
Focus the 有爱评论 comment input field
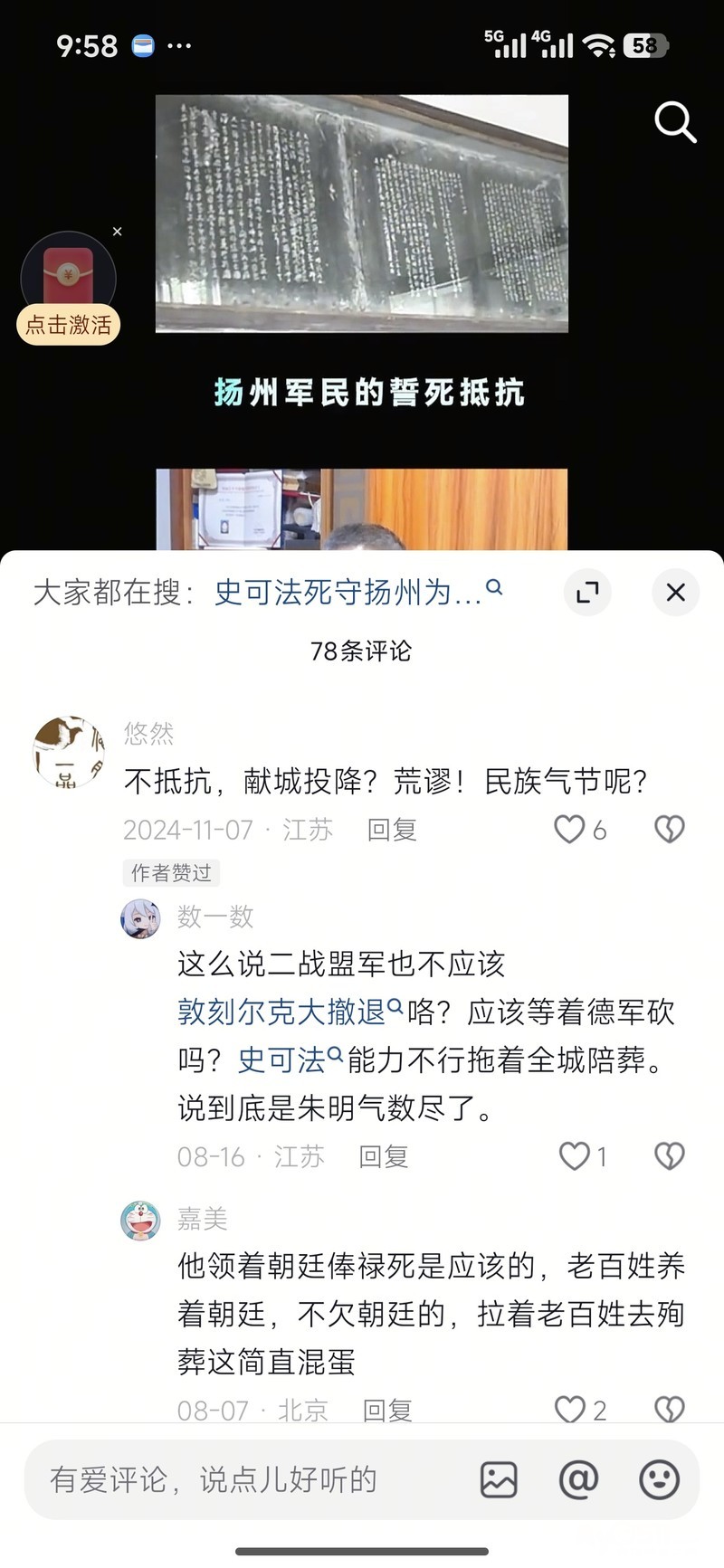244,1480
